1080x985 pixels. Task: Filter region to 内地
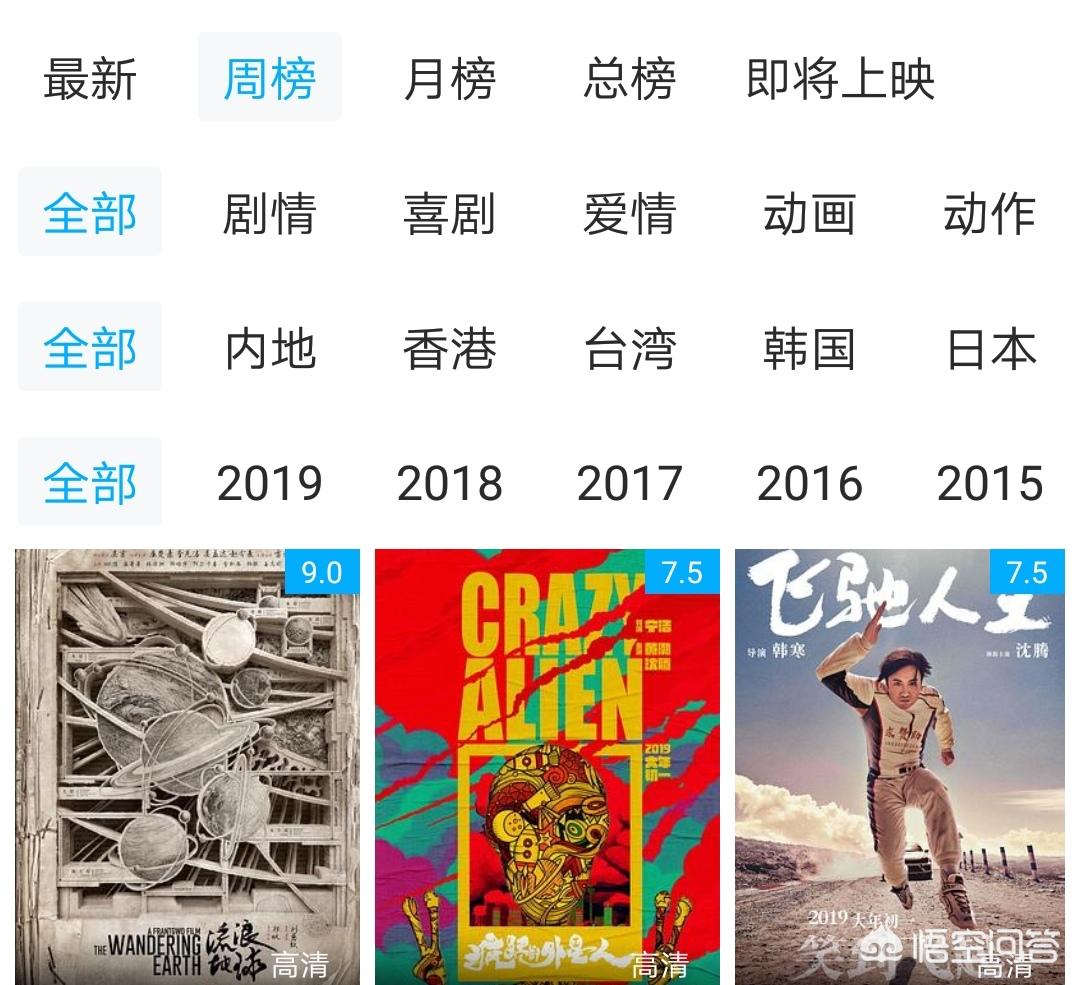click(x=269, y=349)
